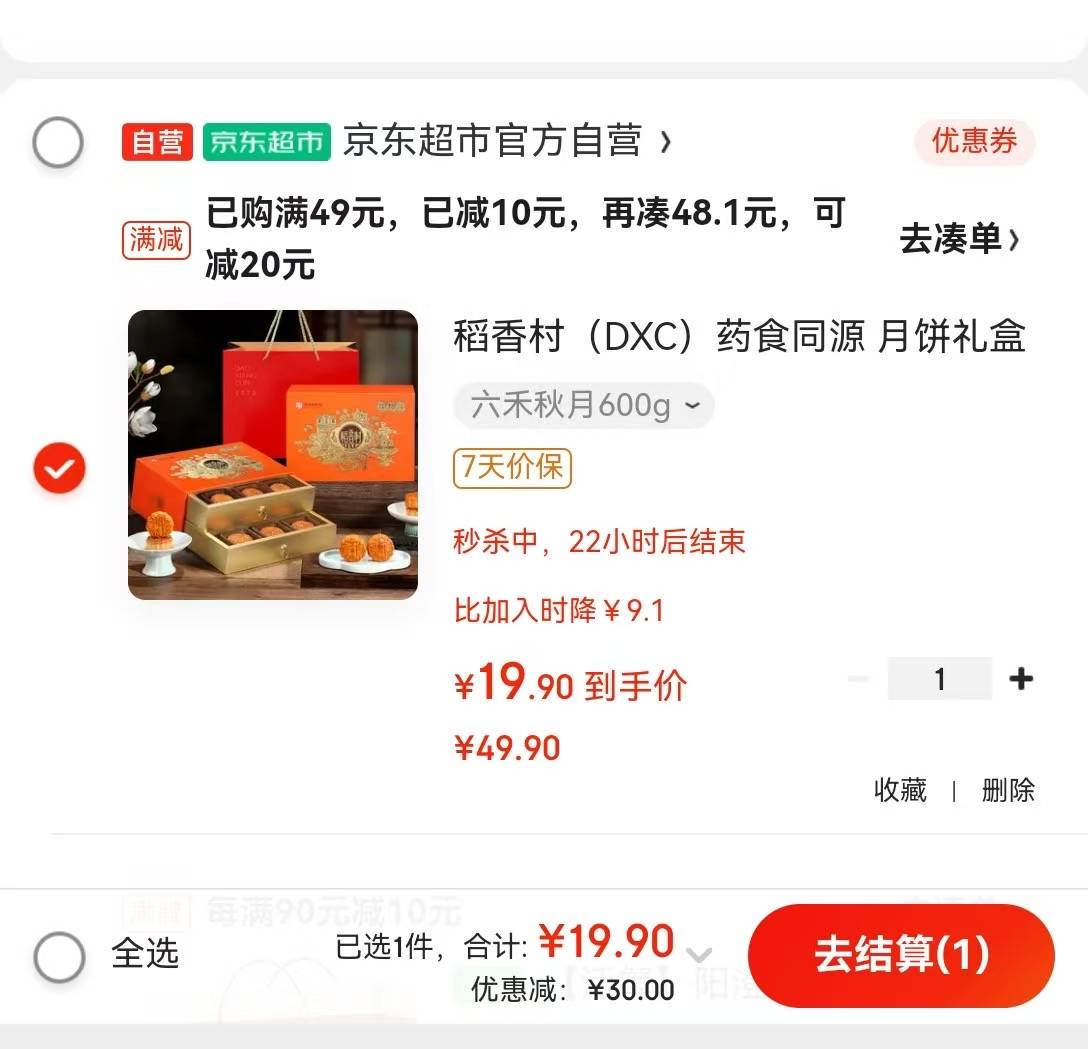Tap the 优惠券 coupon button
This screenshot has height=1049, width=1088.
974,142
